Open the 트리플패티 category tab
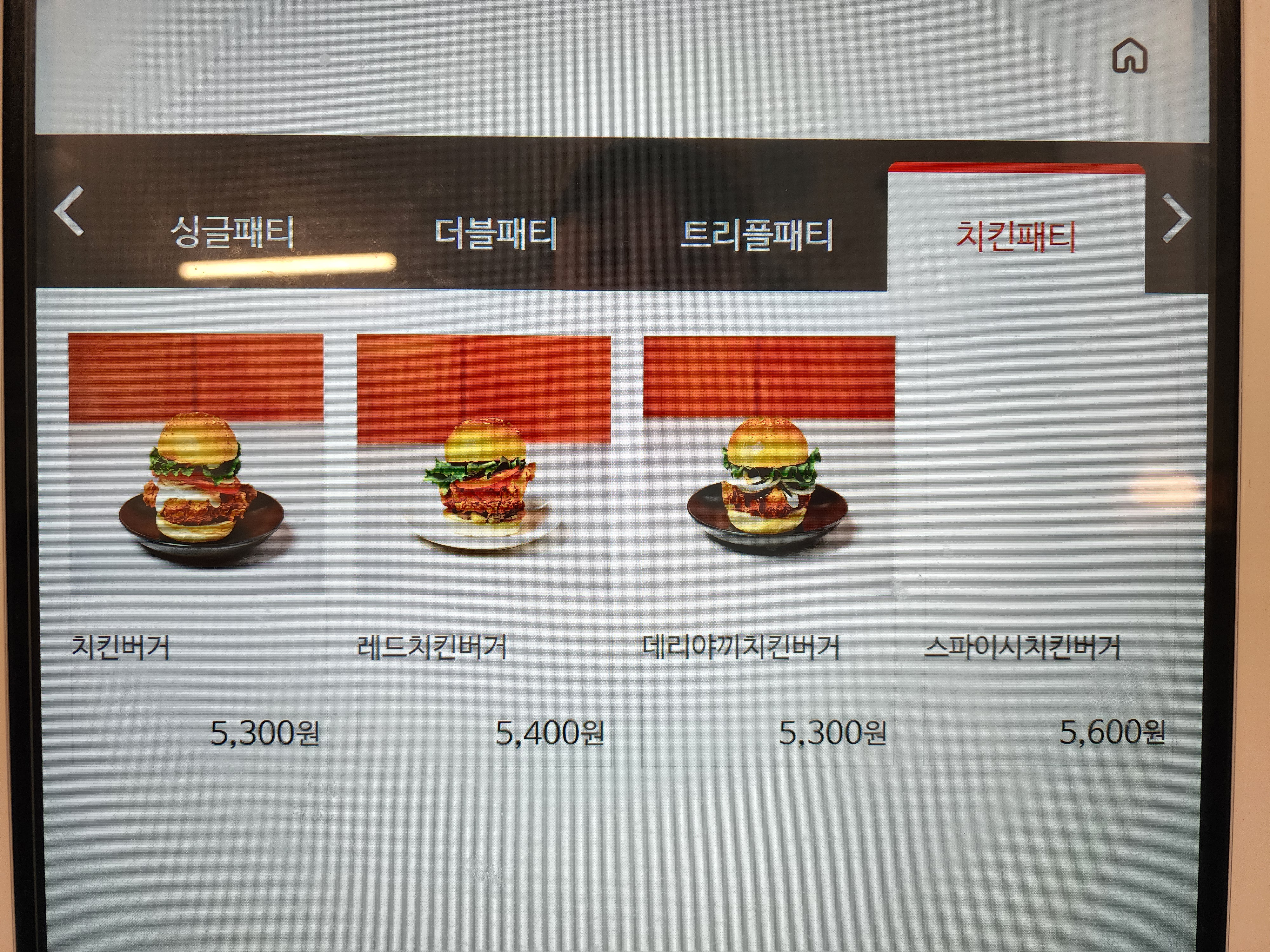 coord(756,235)
